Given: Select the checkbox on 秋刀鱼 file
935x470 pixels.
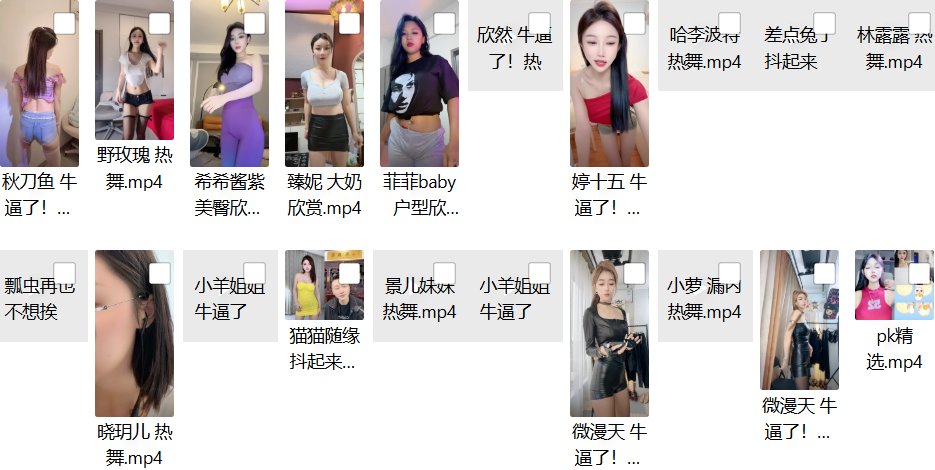Looking at the screenshot, I should click(65, 24).
